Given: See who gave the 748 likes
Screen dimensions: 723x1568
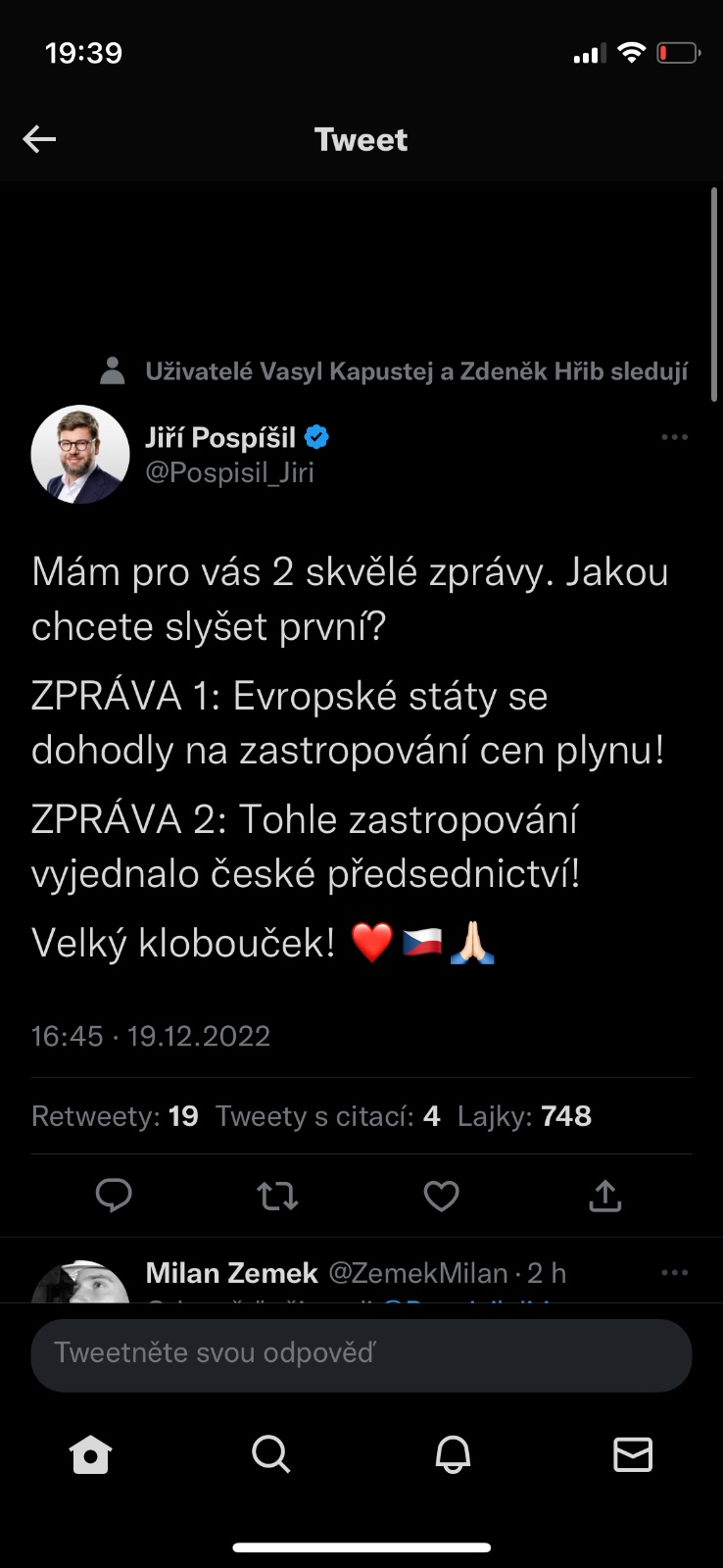Looking at the screenshot, I should (525, 1116).
